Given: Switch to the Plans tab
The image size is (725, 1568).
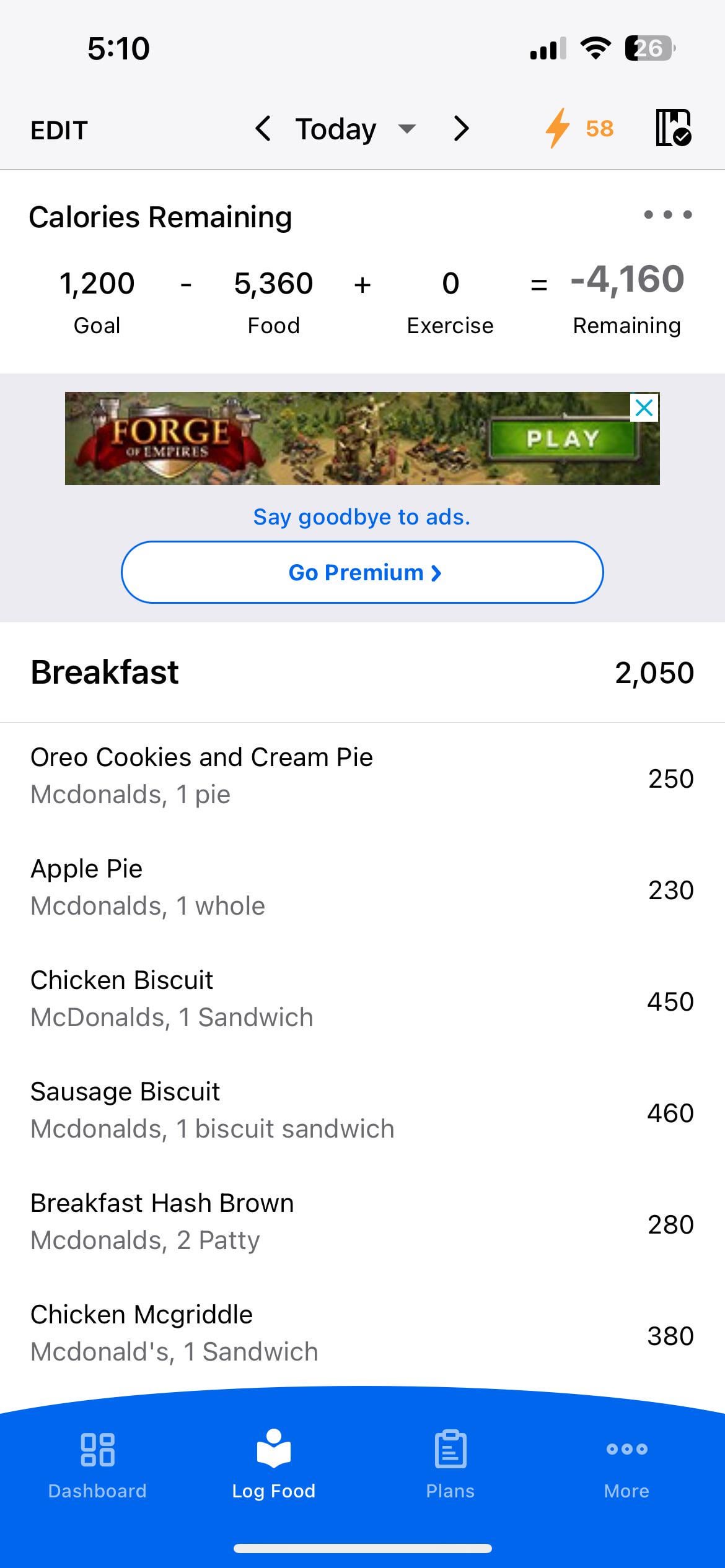Looking at the screenshot, I should [x=450, y=1465].
